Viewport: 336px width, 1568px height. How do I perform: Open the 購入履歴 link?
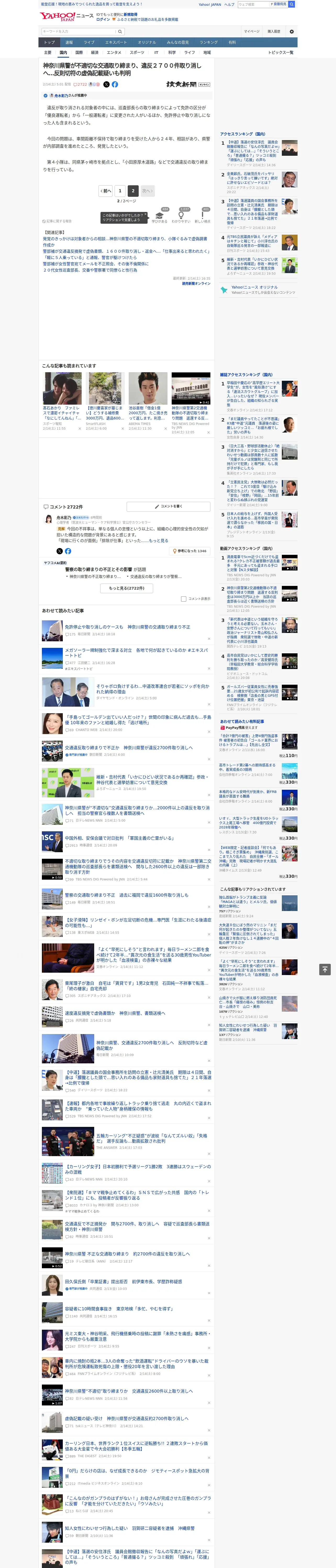point(274,32)
